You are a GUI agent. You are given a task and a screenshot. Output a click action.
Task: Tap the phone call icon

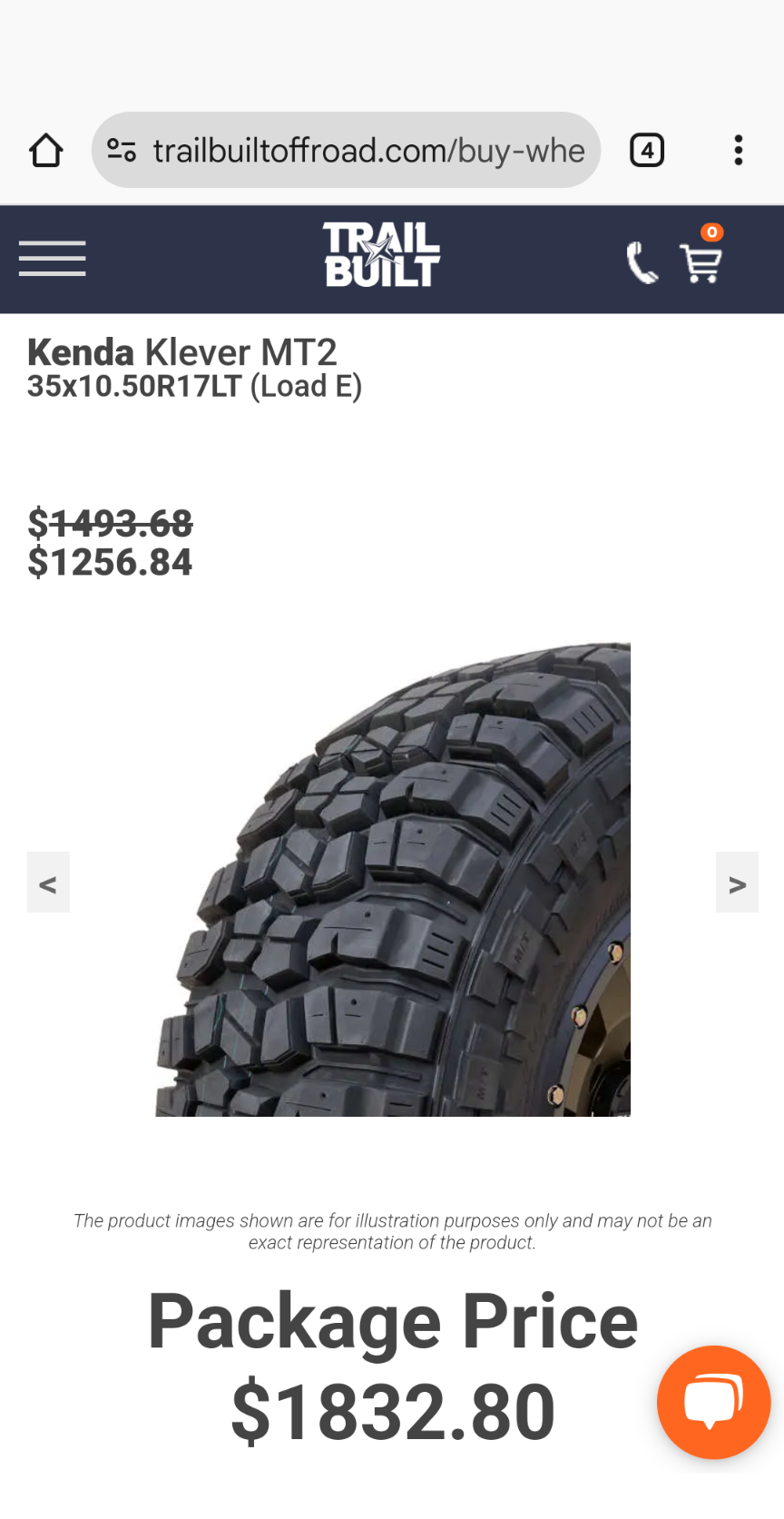tap(642, 263)
